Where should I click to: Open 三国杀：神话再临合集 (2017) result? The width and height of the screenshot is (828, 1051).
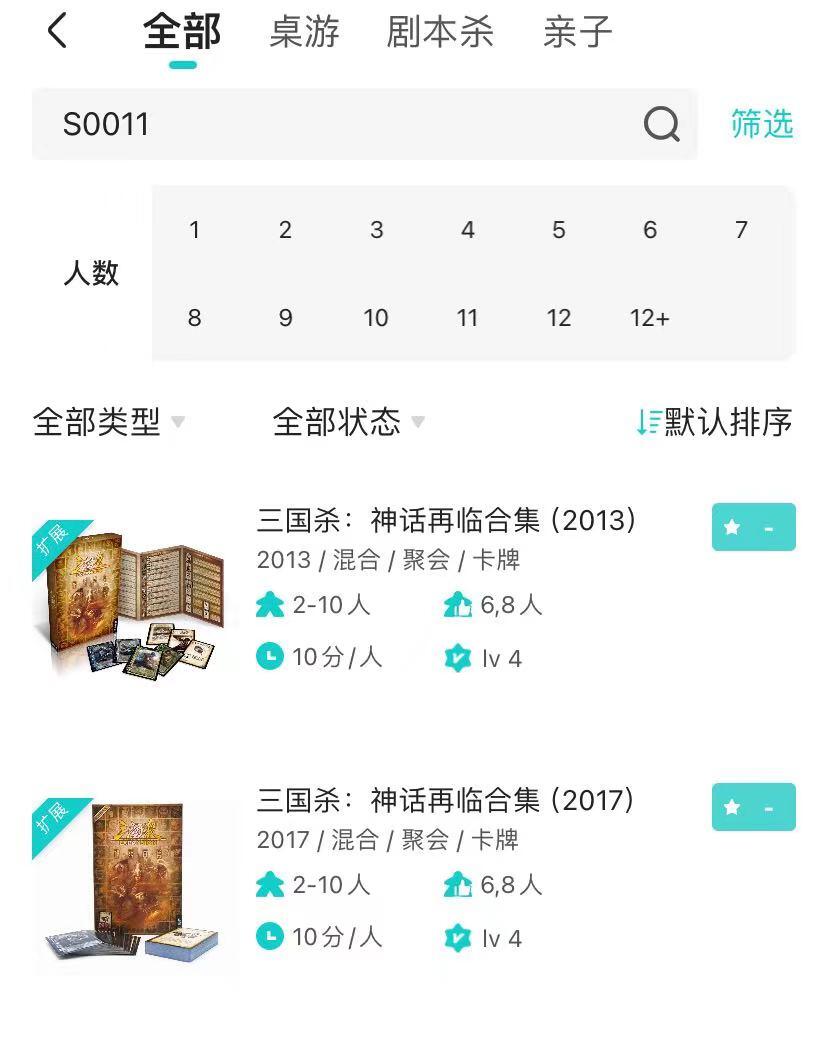[445, 800]
